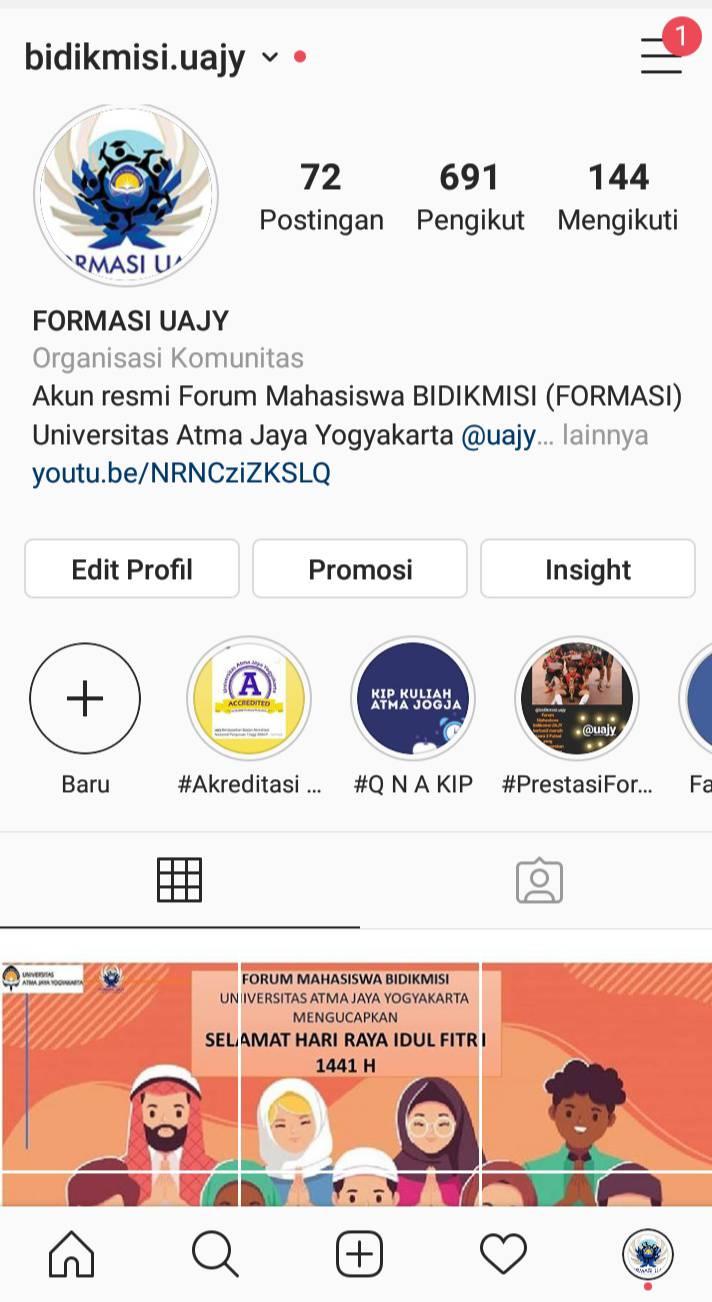This screenshot has width=712, height=1302.
Task: Go to the home feed
Action: pyautogui.click(x=72, y=1254)
